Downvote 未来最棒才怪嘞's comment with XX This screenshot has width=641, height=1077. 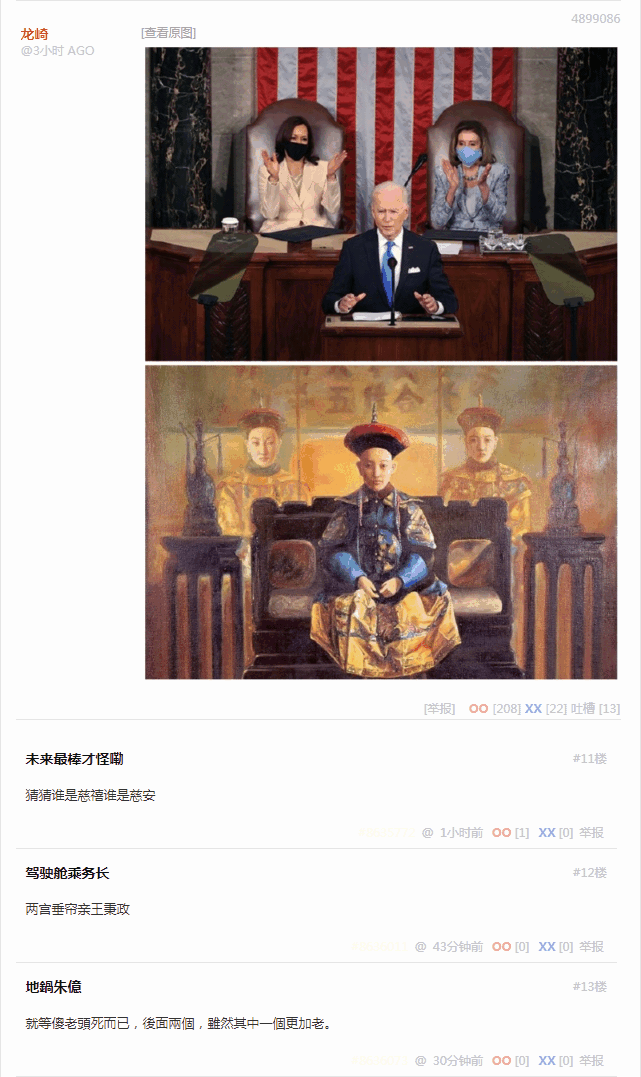547,832
